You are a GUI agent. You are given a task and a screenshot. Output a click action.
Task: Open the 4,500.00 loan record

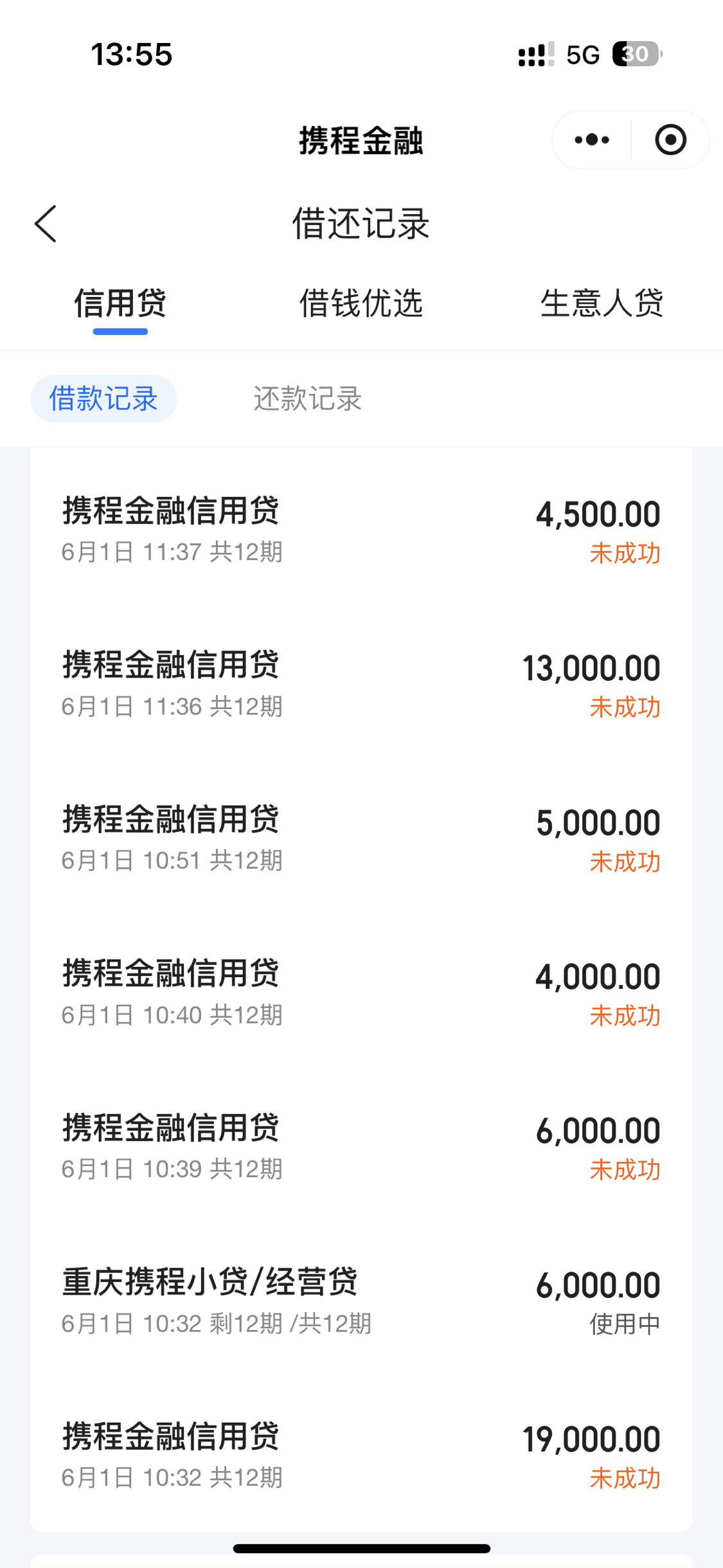click(x=361, y=530)
